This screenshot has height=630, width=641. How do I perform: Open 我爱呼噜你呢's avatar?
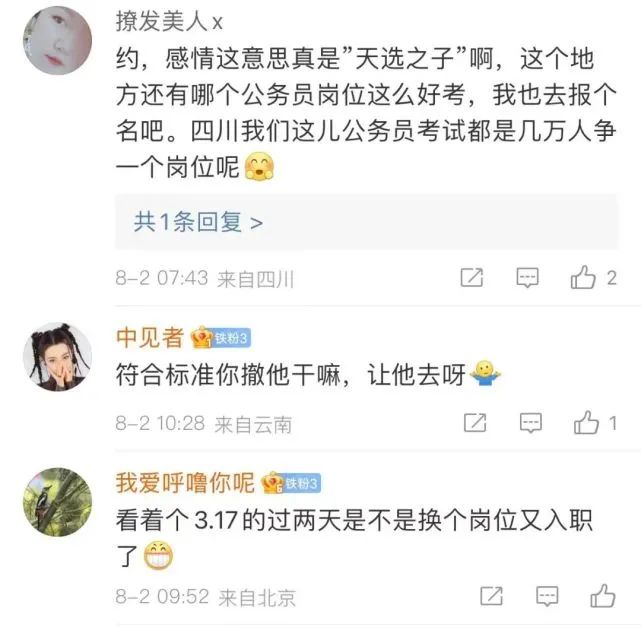click(58, 502)
